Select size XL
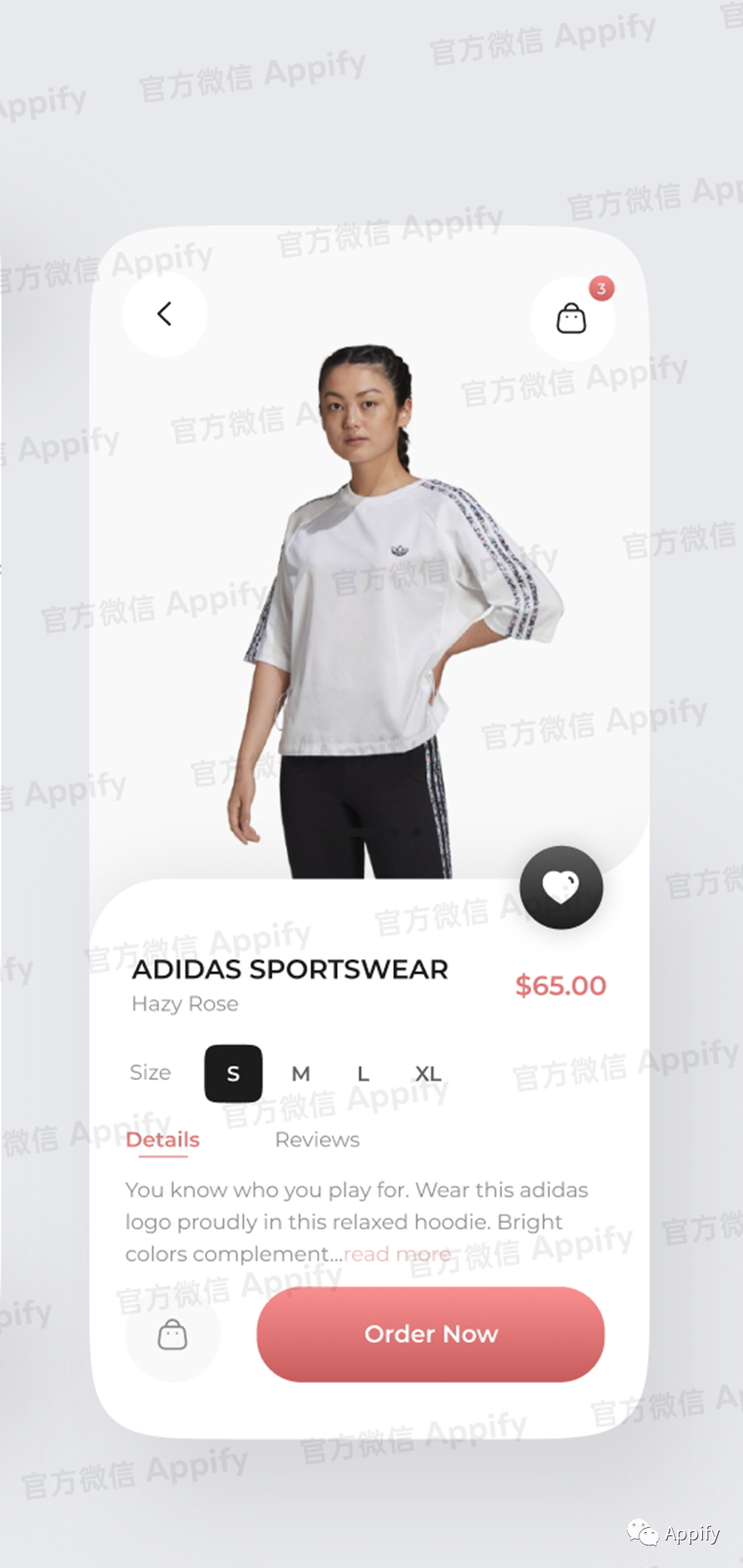The image size is (743, 1568). pyautogui.click(x=428, y=1073)
